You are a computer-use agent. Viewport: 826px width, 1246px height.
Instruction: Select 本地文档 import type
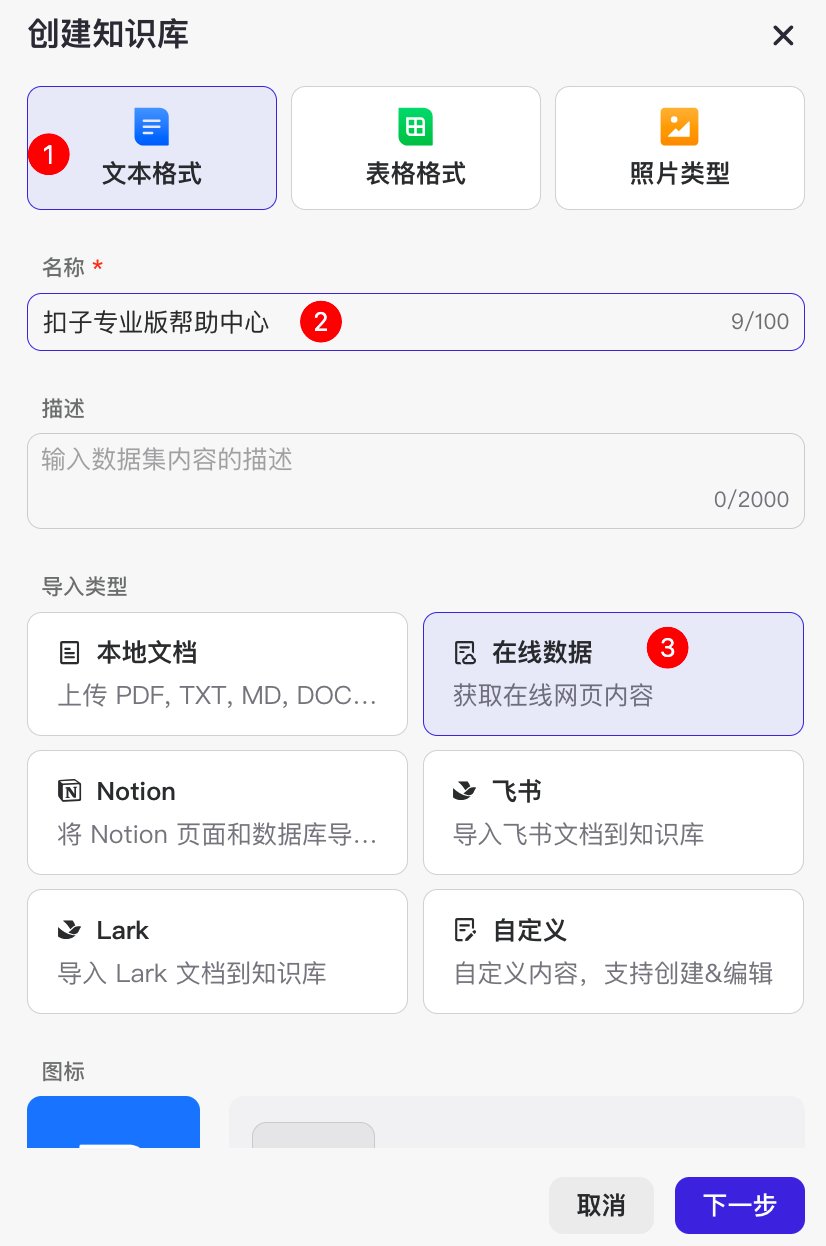[217, 674]
